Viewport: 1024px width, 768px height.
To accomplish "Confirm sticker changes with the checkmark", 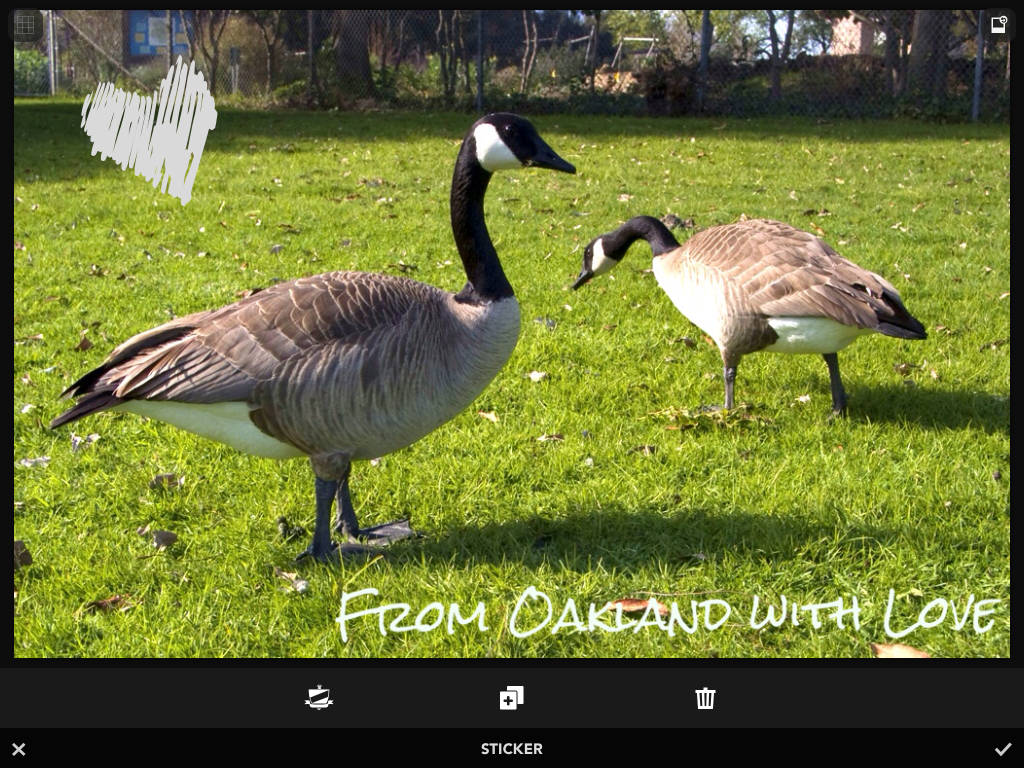I will [x=1002, y=749].
